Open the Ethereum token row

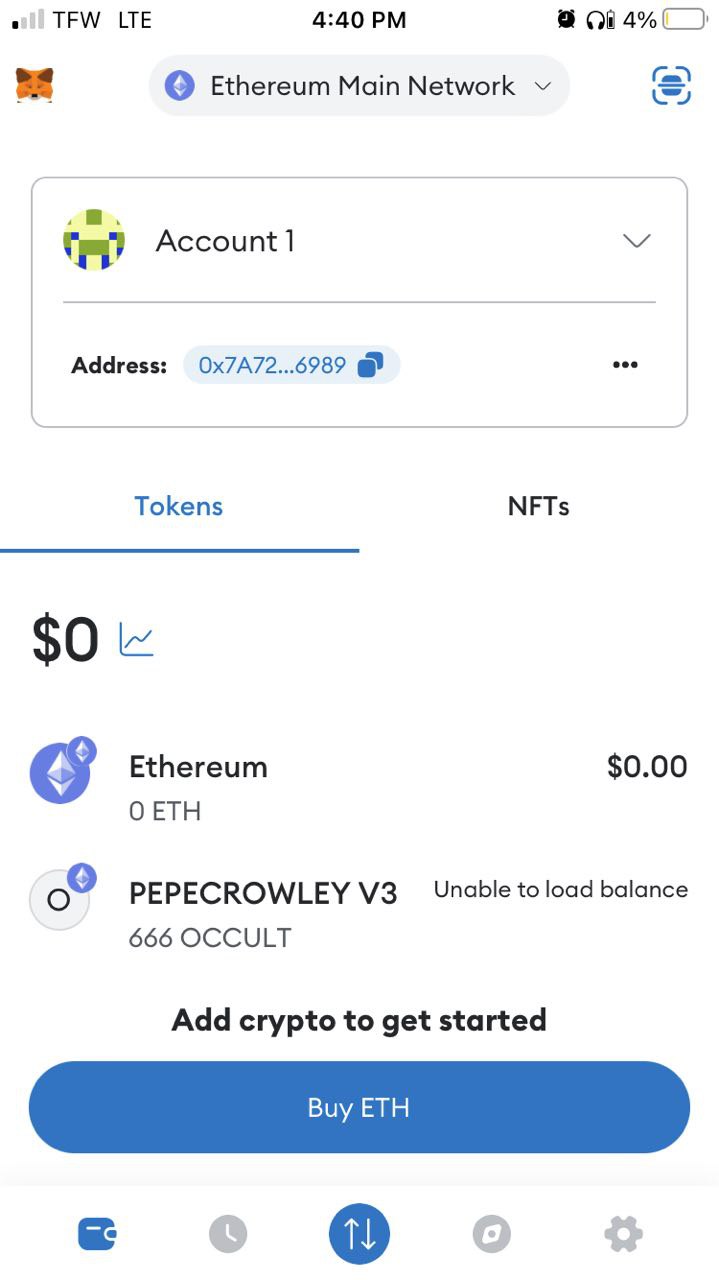coord(359,787)
